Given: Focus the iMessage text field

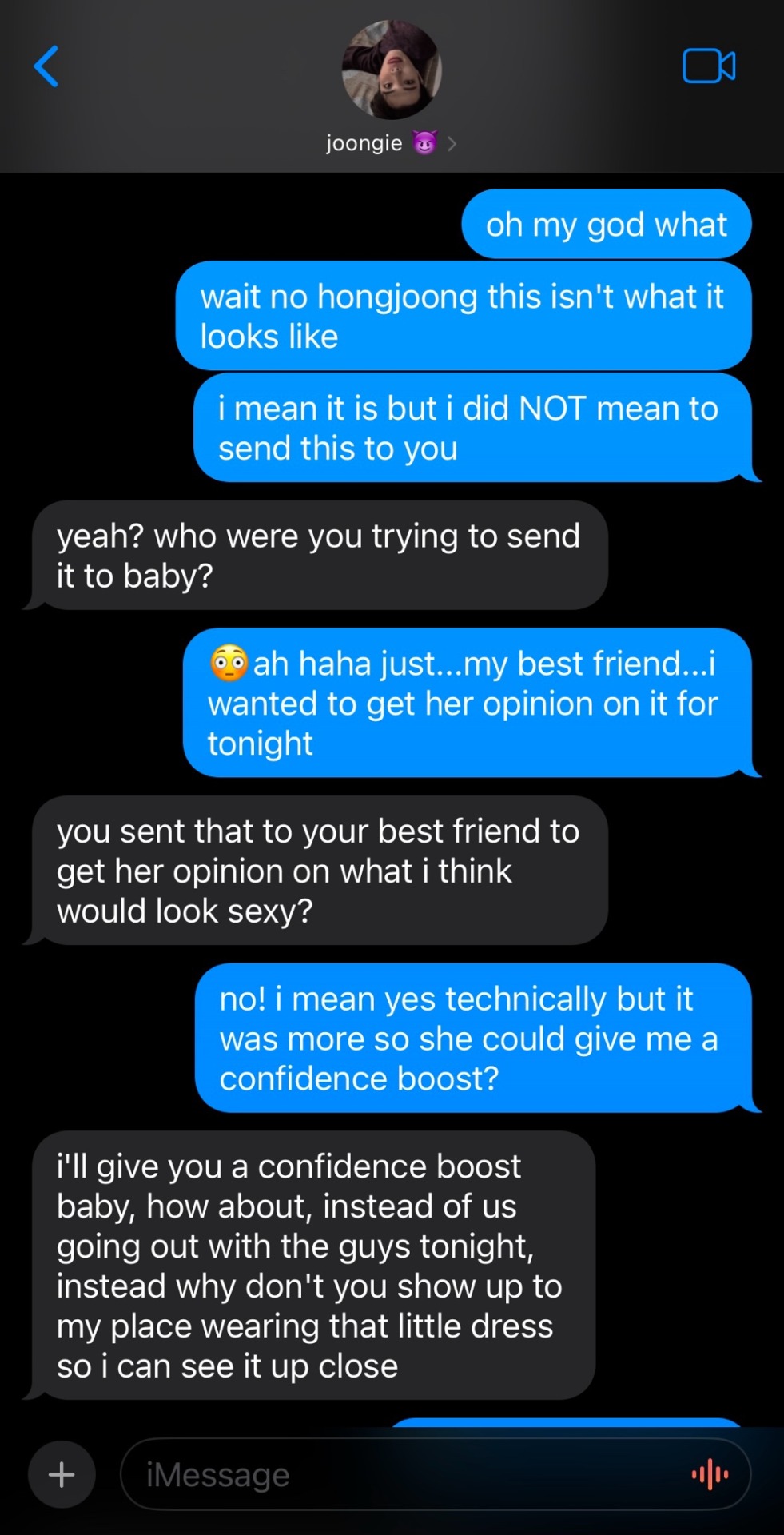Looking at the screenshot, I should (x=400, y=1474).
